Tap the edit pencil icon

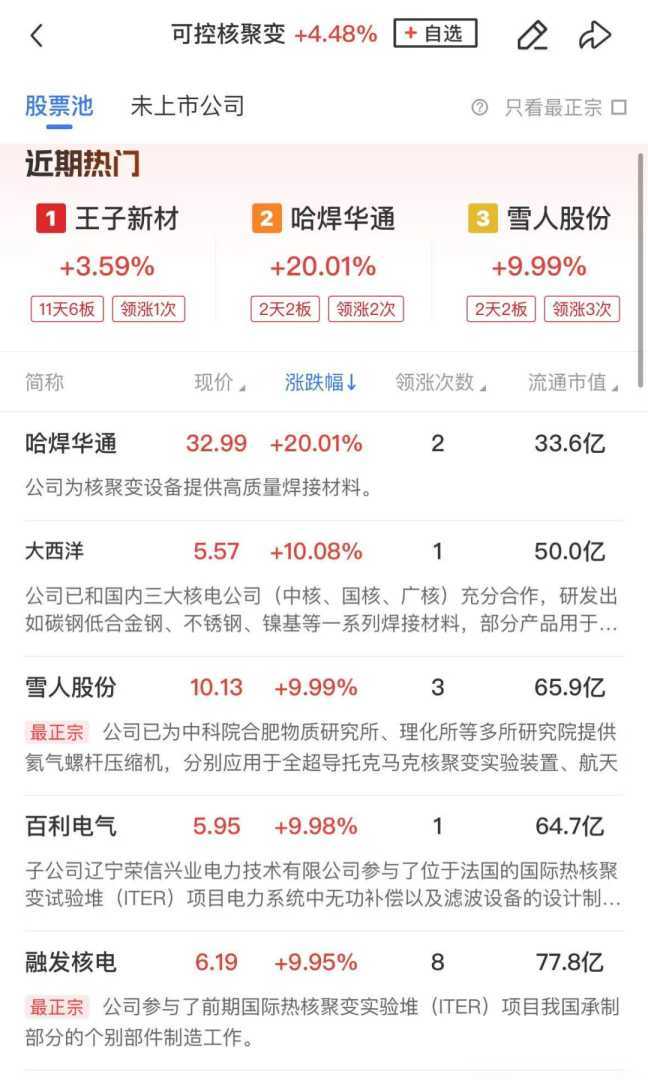(x=532, y=36)
